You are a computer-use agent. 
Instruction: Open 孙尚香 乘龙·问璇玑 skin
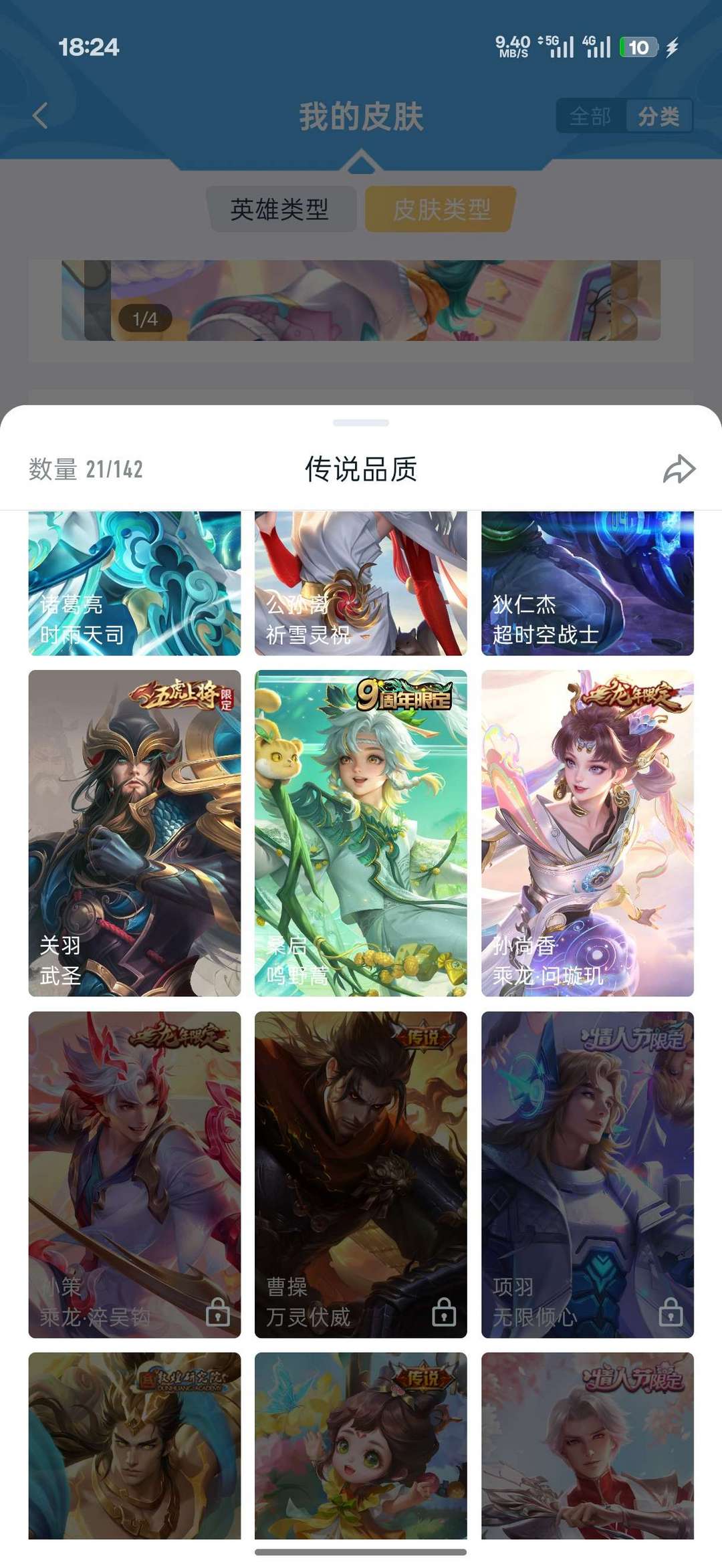pyautogui.click(x=587, y=832)
